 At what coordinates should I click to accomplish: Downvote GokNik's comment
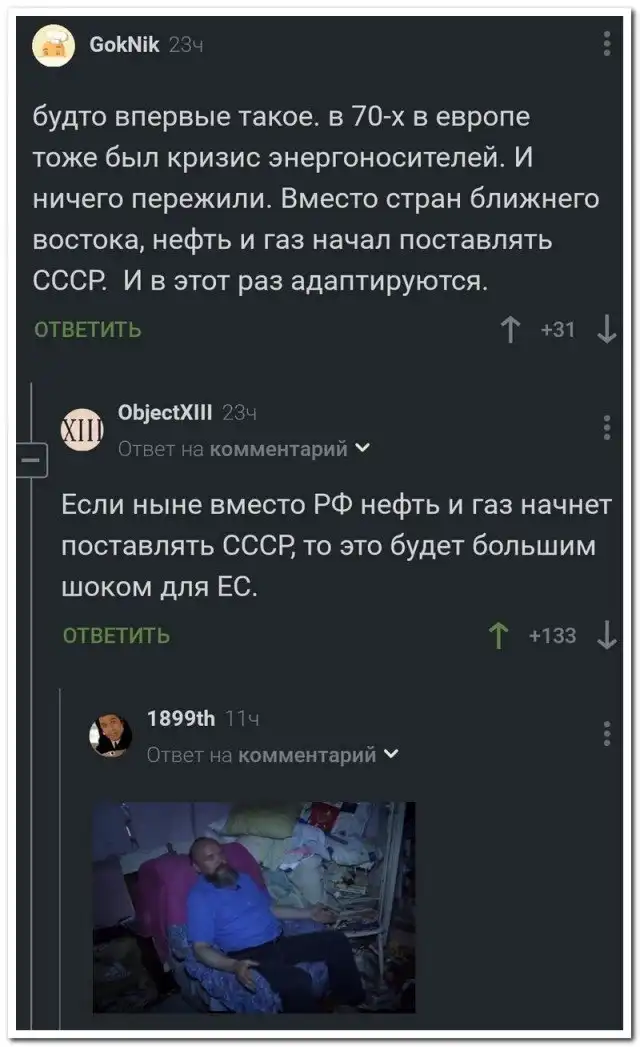point(606,329)
